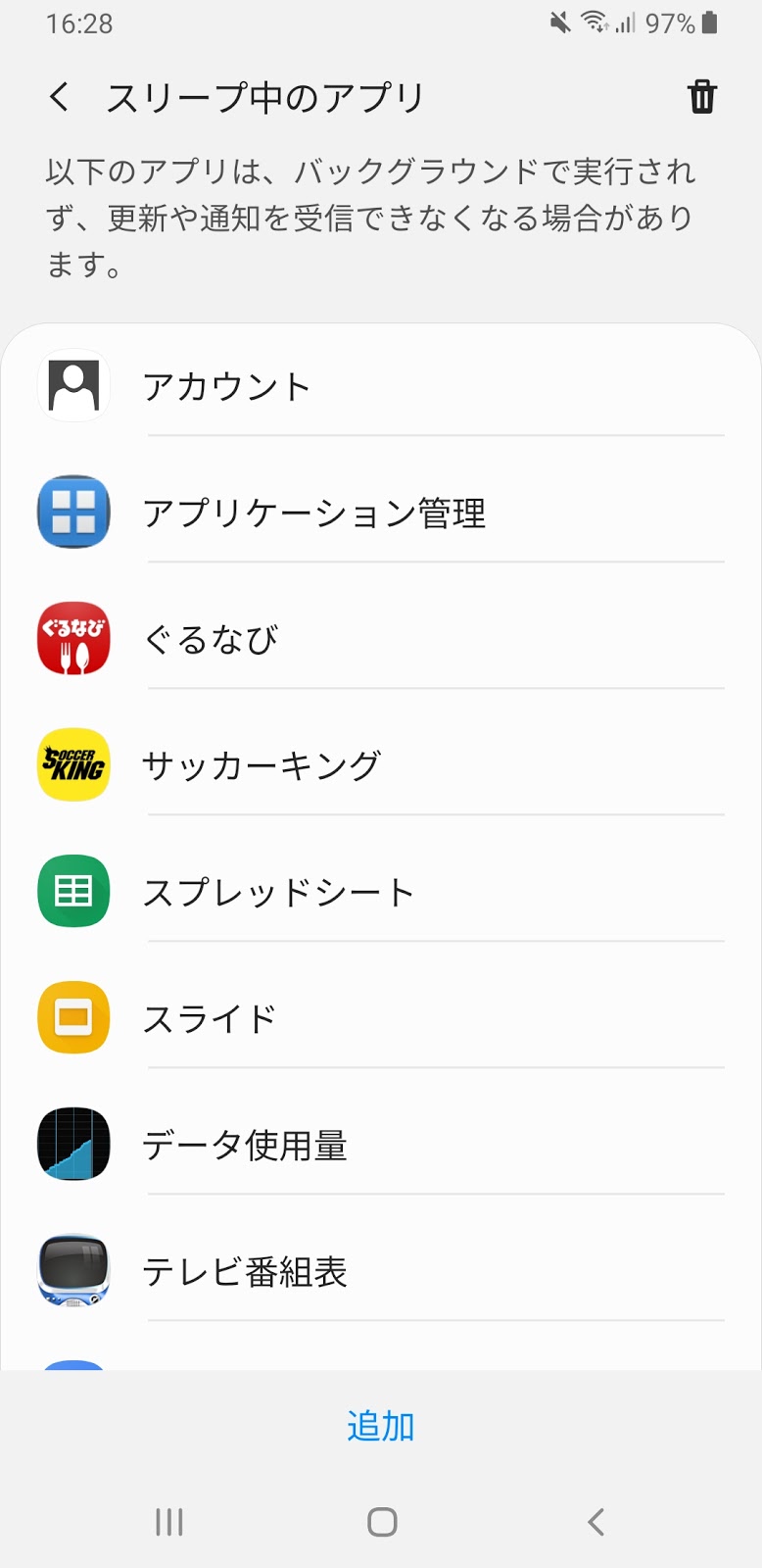
Task: Select スプレッドシート in the list
Action: click(381, 892)
